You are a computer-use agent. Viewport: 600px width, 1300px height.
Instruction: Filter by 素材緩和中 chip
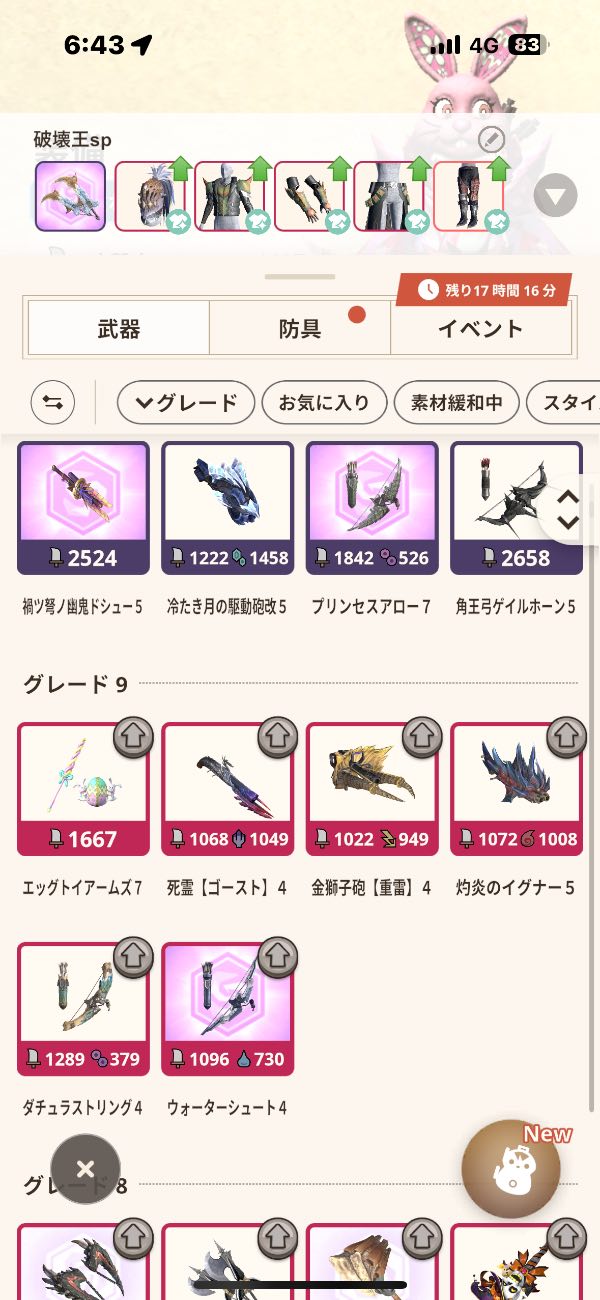tap(456, 403)
